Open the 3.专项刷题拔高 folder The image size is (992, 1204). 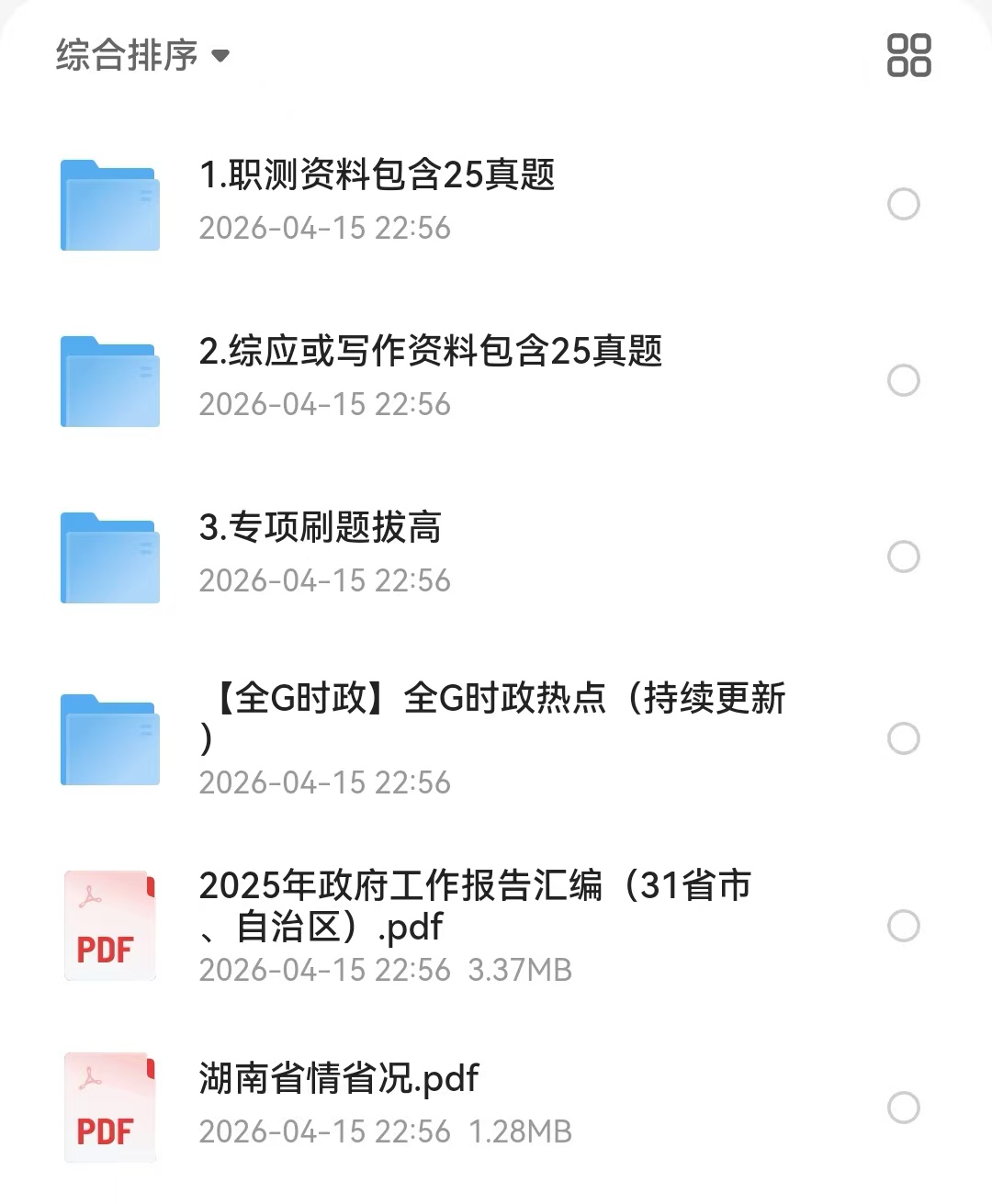click(320, 527)
